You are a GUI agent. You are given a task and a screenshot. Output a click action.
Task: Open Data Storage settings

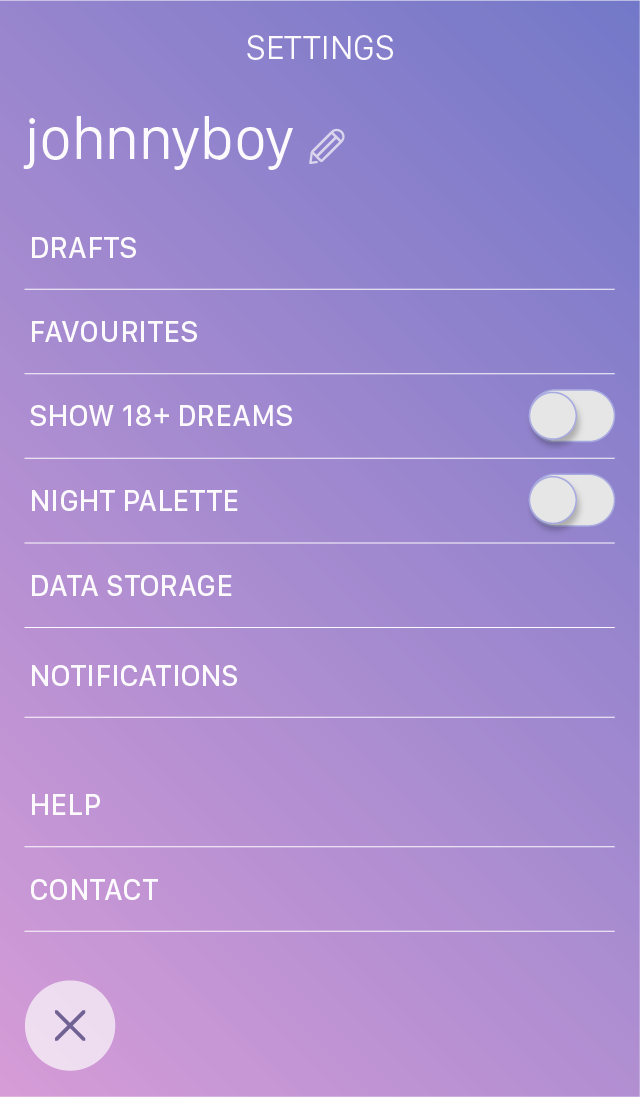pyautogui.click(x=131, y=586)
